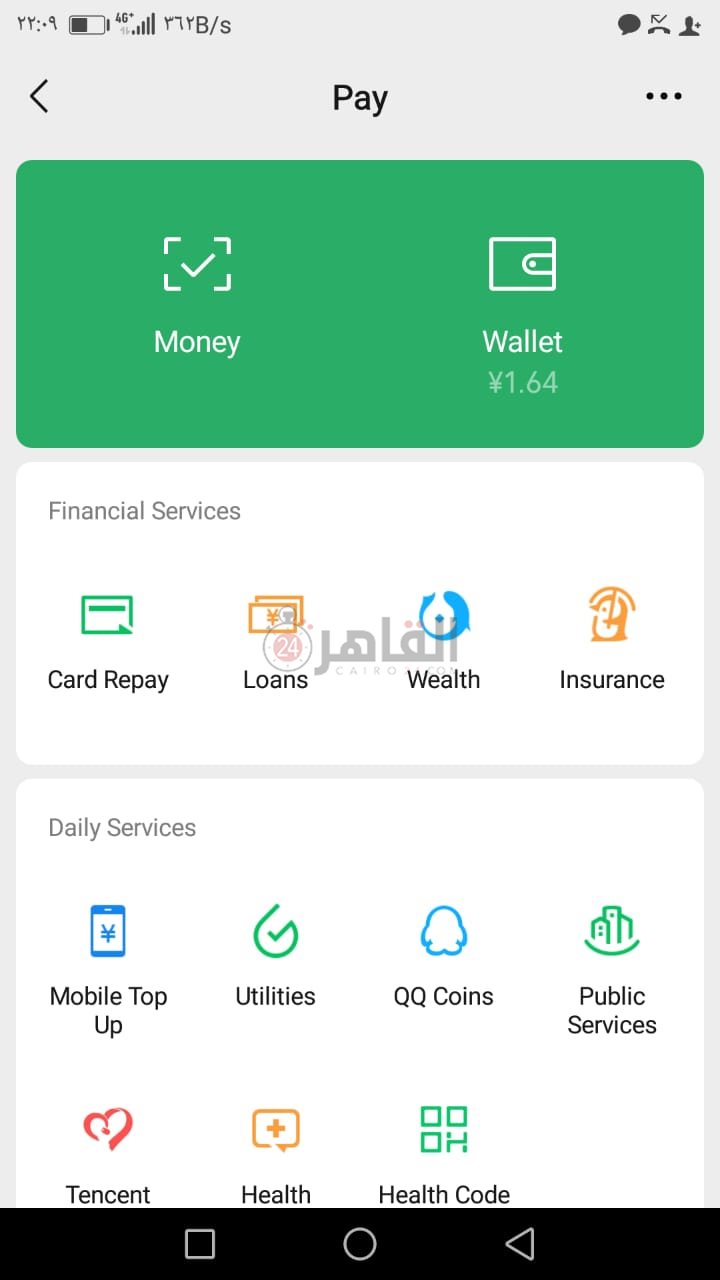Launch Health Code
The height and width of the screenshot is (1280, 720).
point(443,1150)
